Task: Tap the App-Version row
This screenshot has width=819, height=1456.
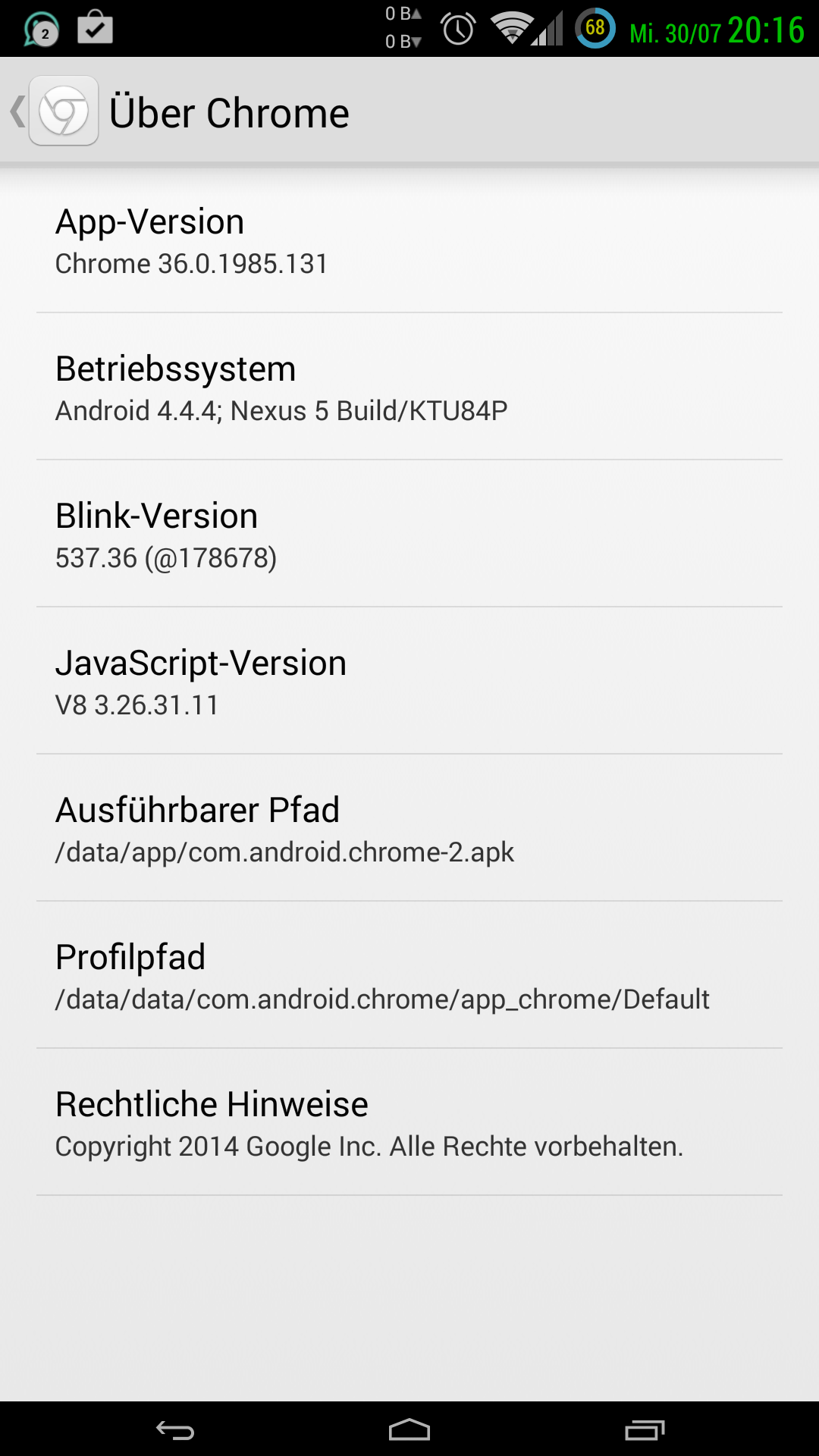Action: click(409, 240)
